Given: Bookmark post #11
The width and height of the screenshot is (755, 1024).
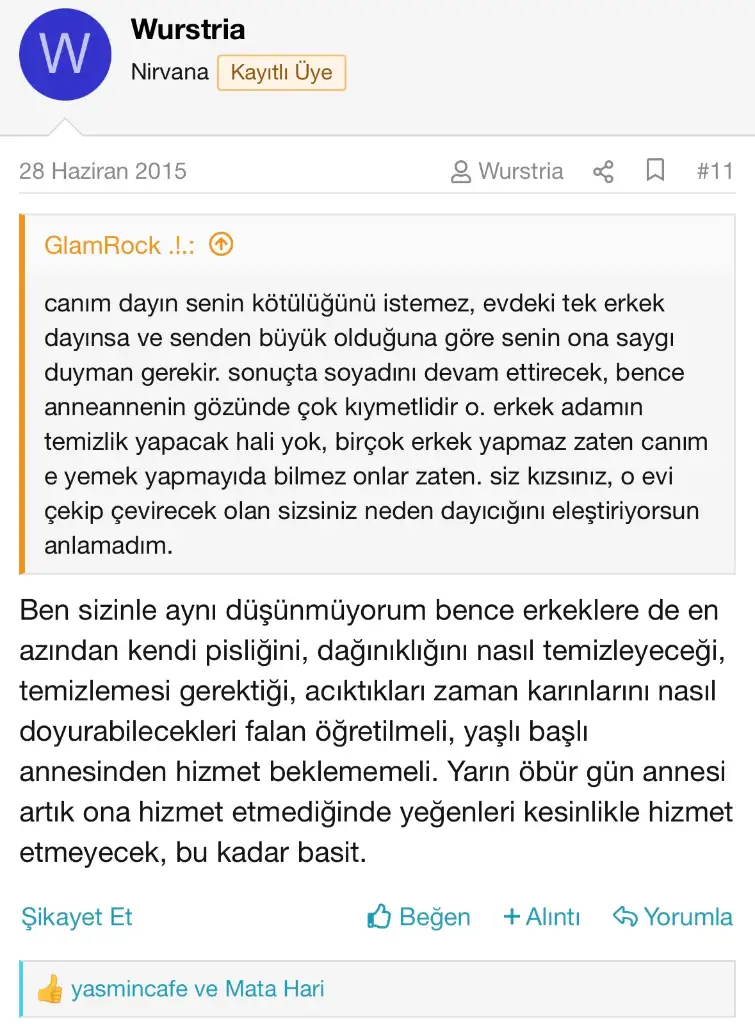Looking at the screenshot, I should pyautogui.click(x=655, y=170).
